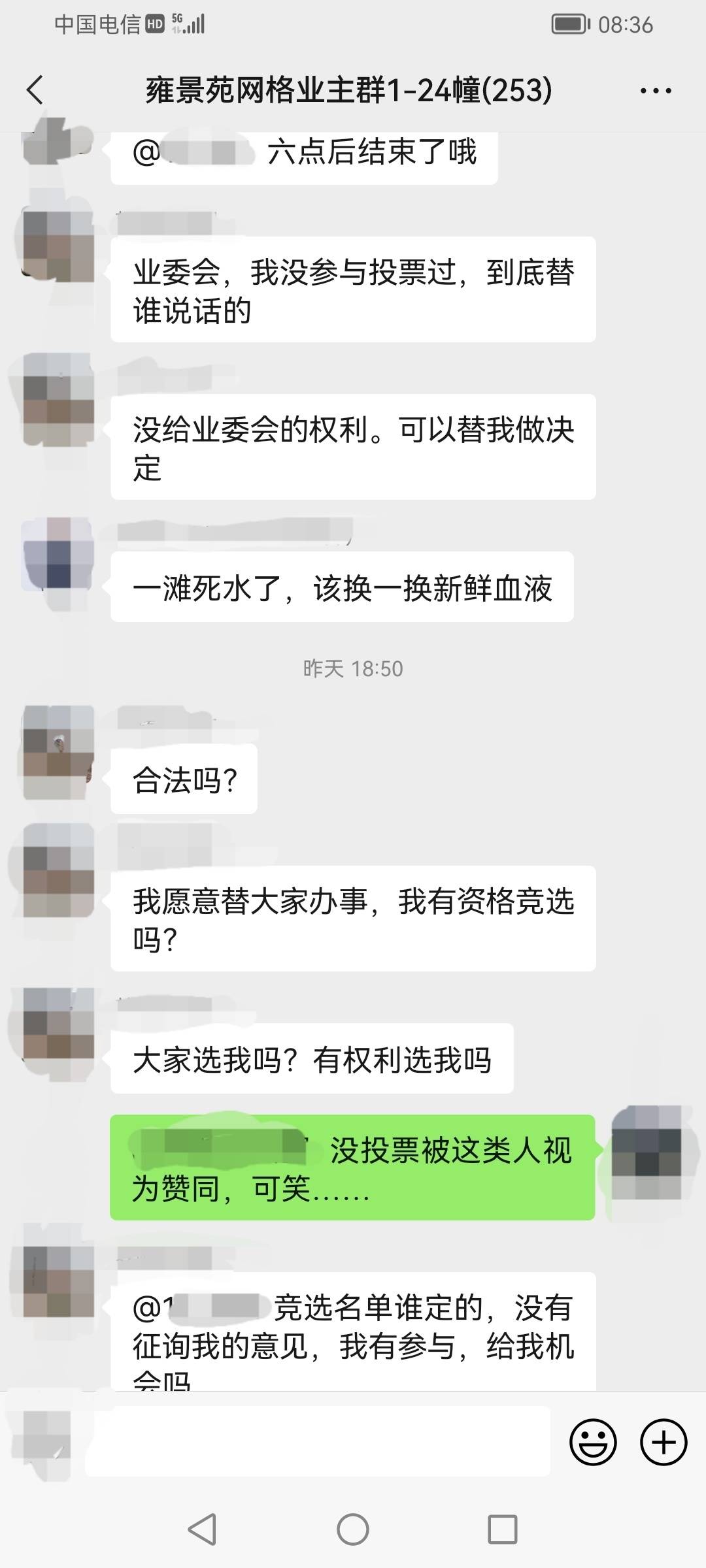Go back from the group chat
The image size is (706, 1568).
tap(35, 90)
